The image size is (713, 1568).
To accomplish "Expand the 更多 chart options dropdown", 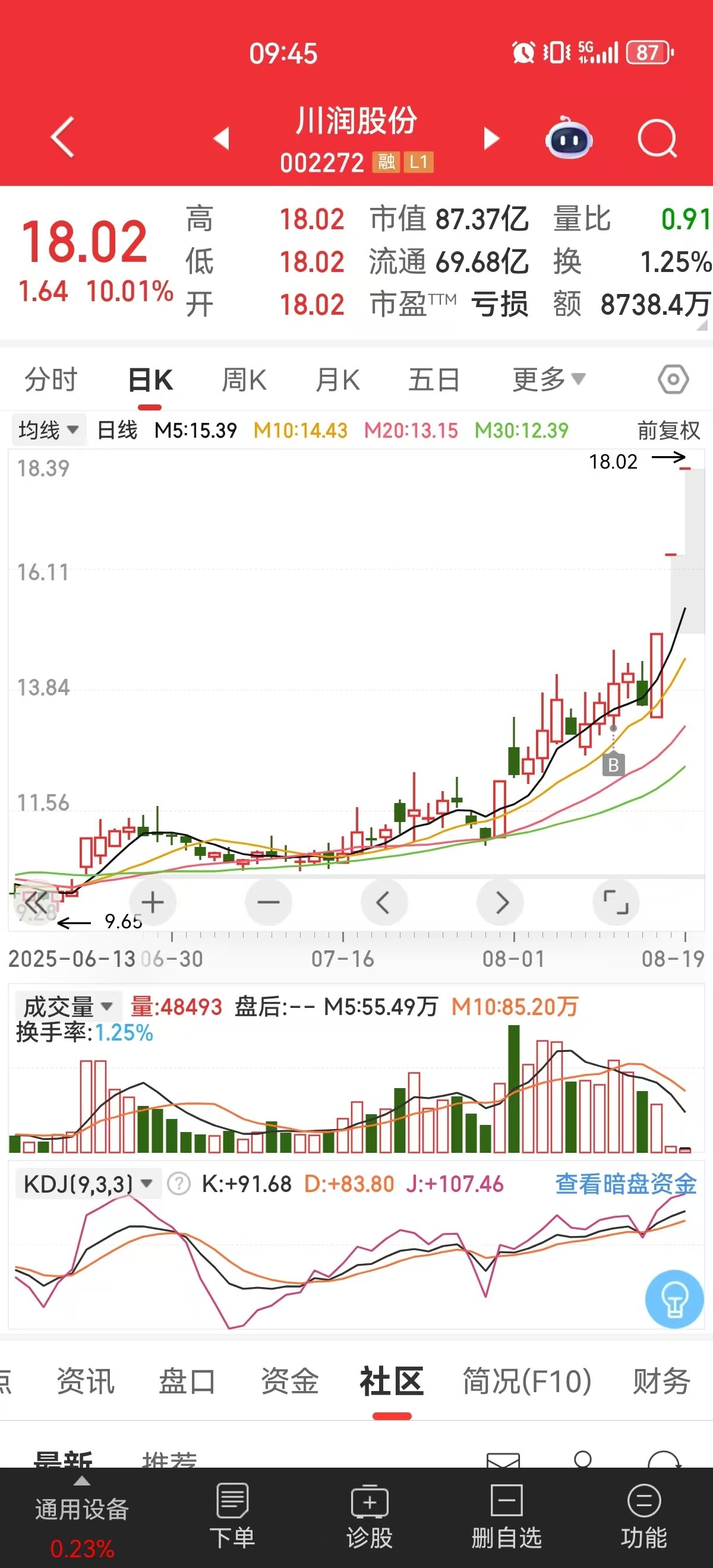I will 548,379.
